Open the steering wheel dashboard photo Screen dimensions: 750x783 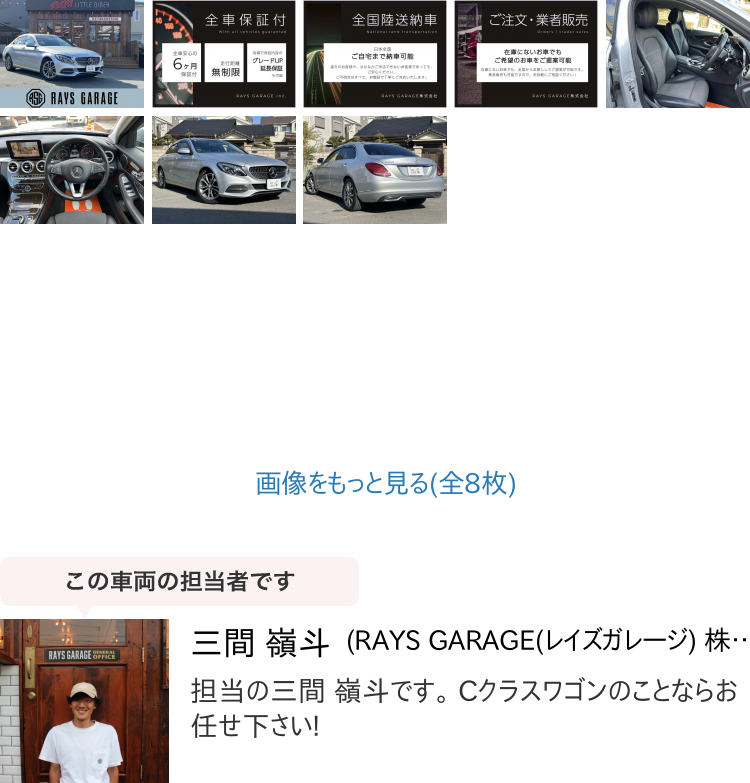72,170
